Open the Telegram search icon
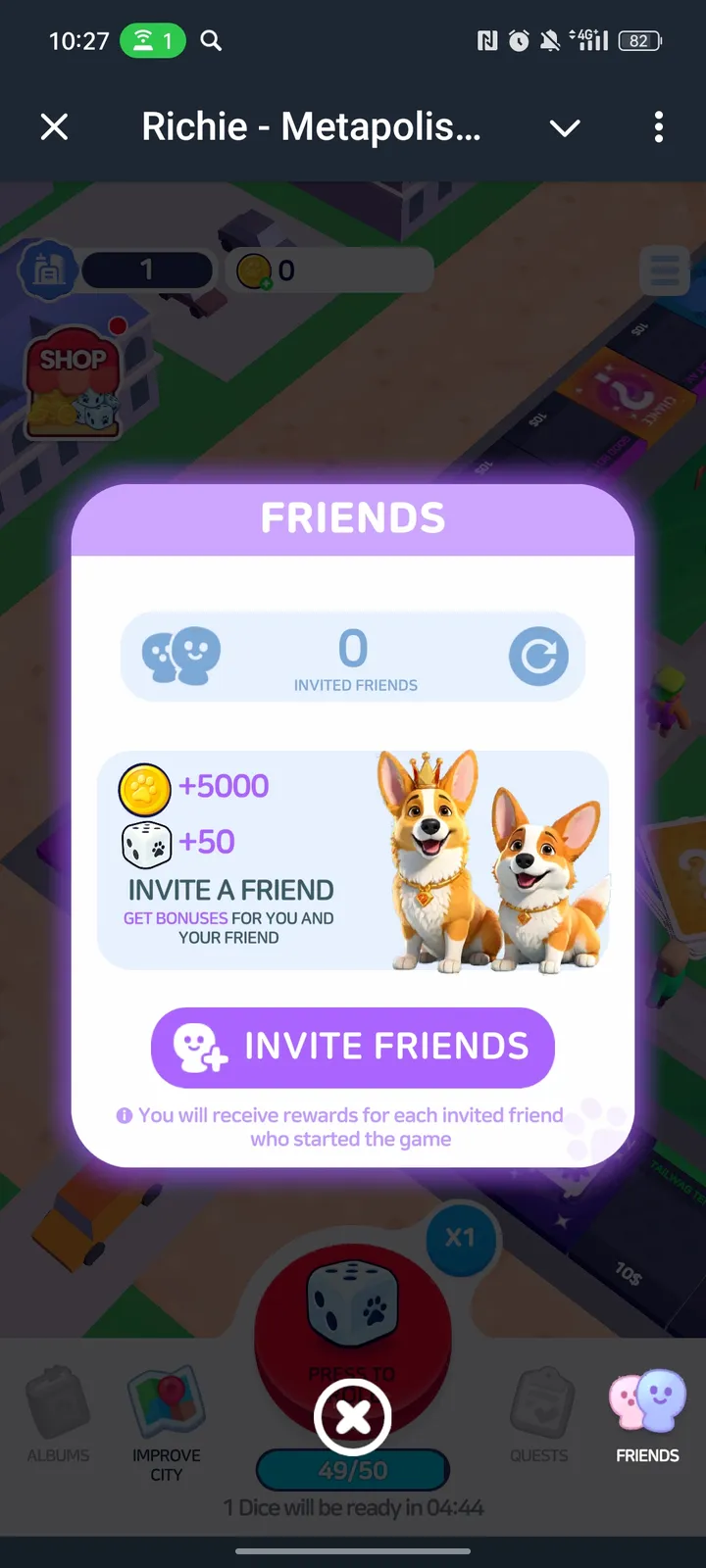The height and width of the screenshot is (1568, 706). coord(211,40)
